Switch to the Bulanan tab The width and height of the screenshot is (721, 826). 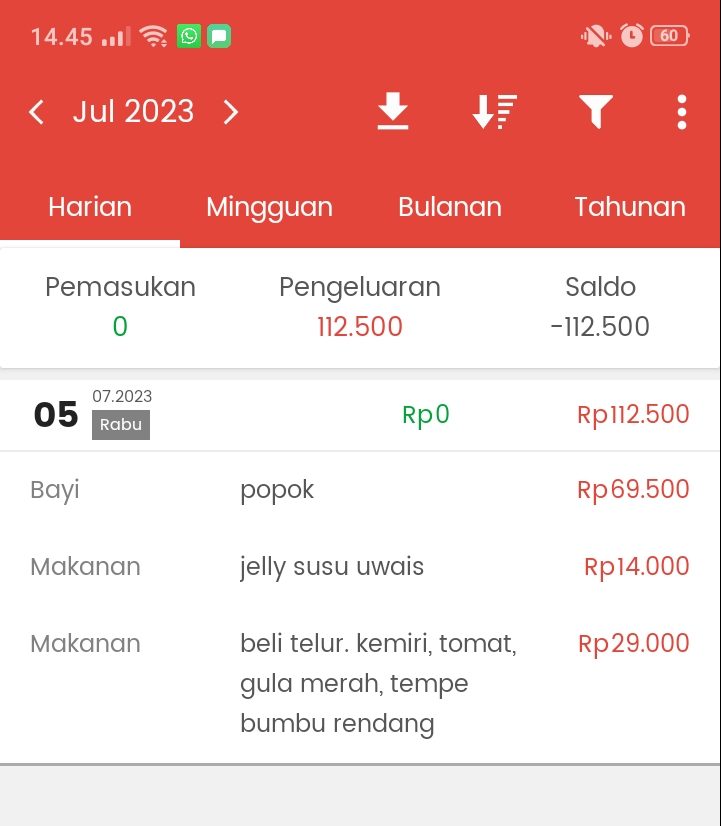click(x=450, y=207)
